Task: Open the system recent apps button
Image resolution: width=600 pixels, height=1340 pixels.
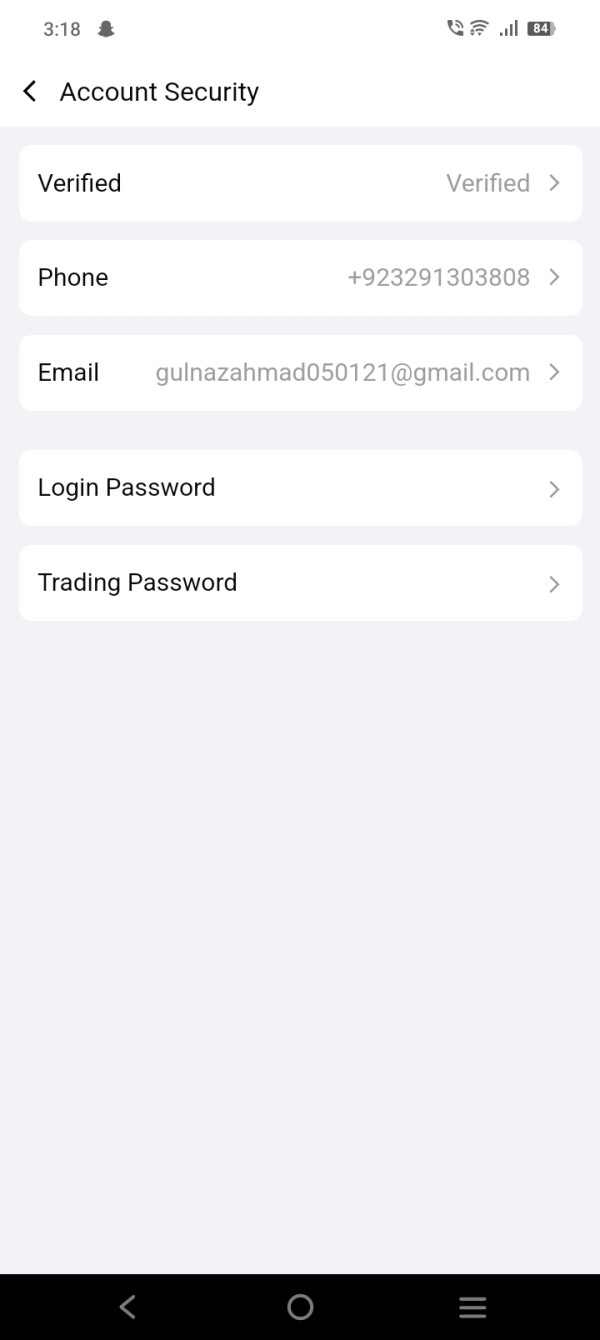Action: [x=472, y=1306]
